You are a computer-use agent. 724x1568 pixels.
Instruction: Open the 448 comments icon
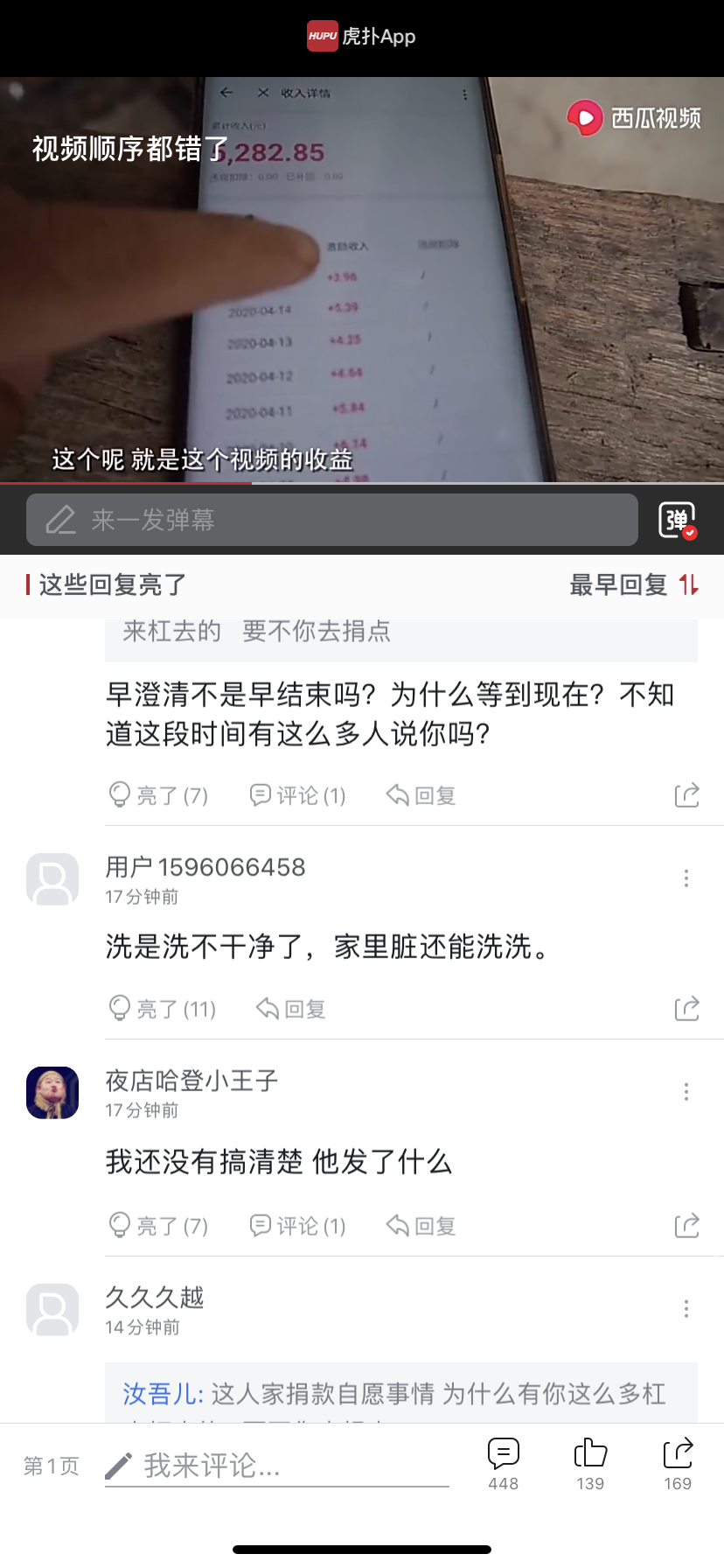pyautogui.click(x=504, y=1464)
